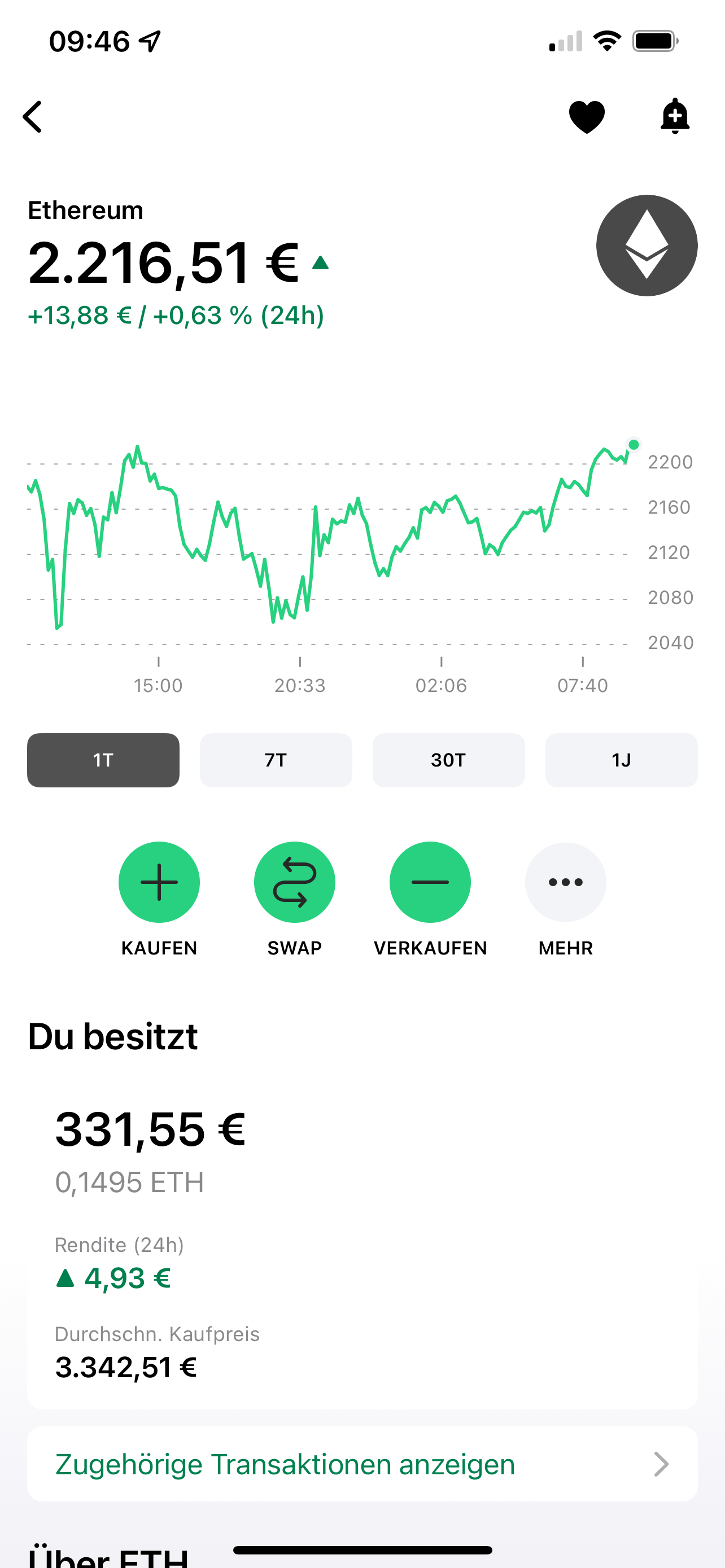Open Zugehörige Transaktionen anzeigen

click(x=362, y=1464)
